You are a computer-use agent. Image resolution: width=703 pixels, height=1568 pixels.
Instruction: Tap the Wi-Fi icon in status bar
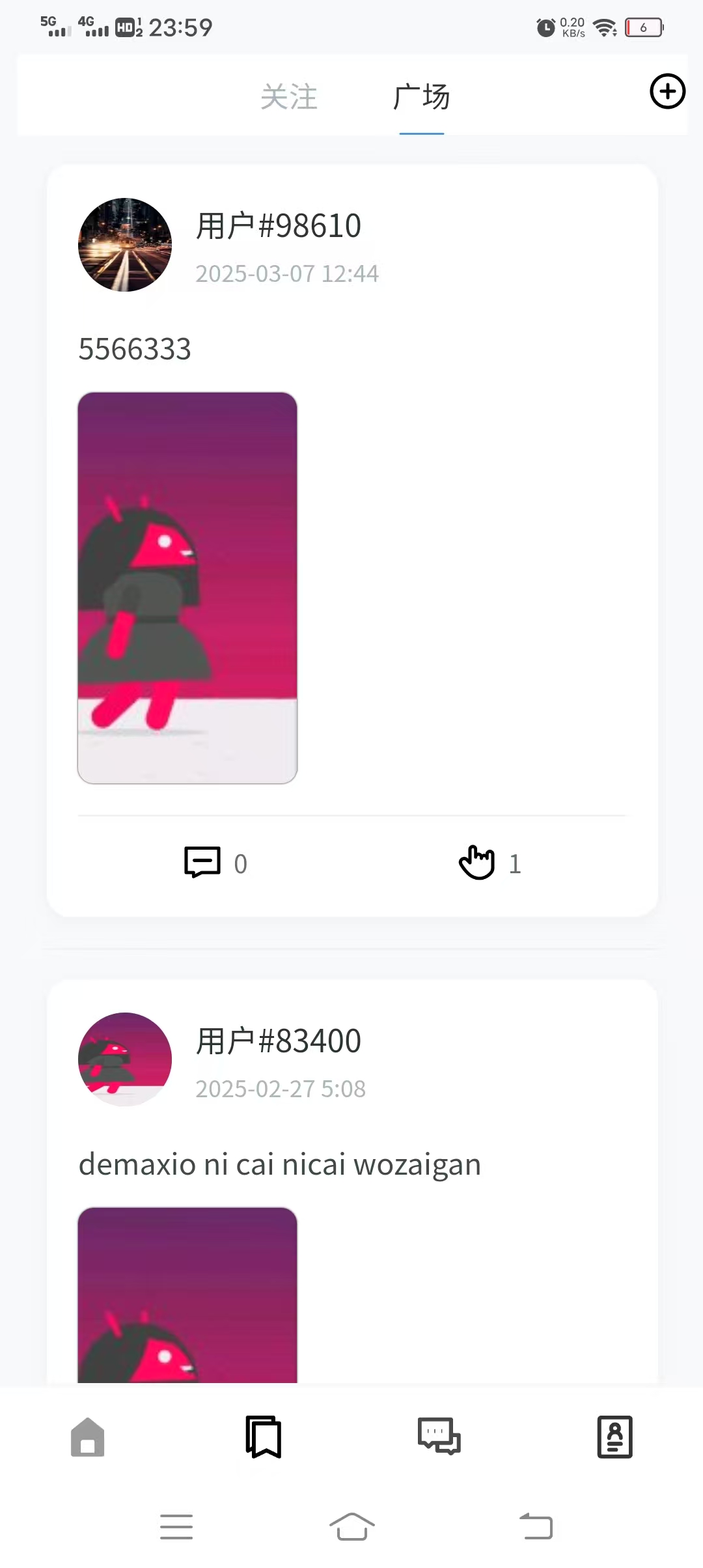click(x=606, y=27)
